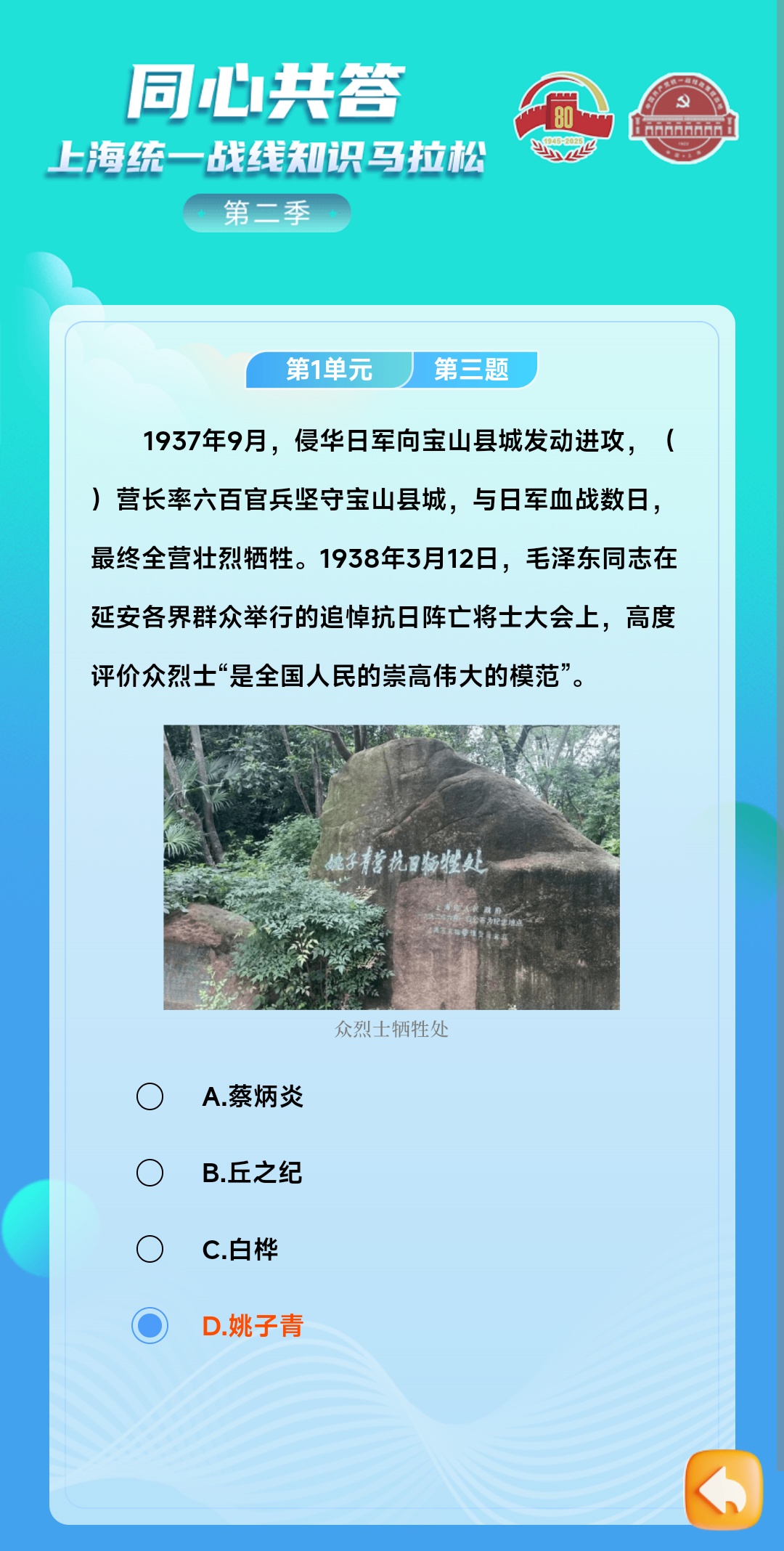Viewport: 784px width, 1551px height.
Task: Pick answer C.白桦
Action: click(x=150, y=1249)
